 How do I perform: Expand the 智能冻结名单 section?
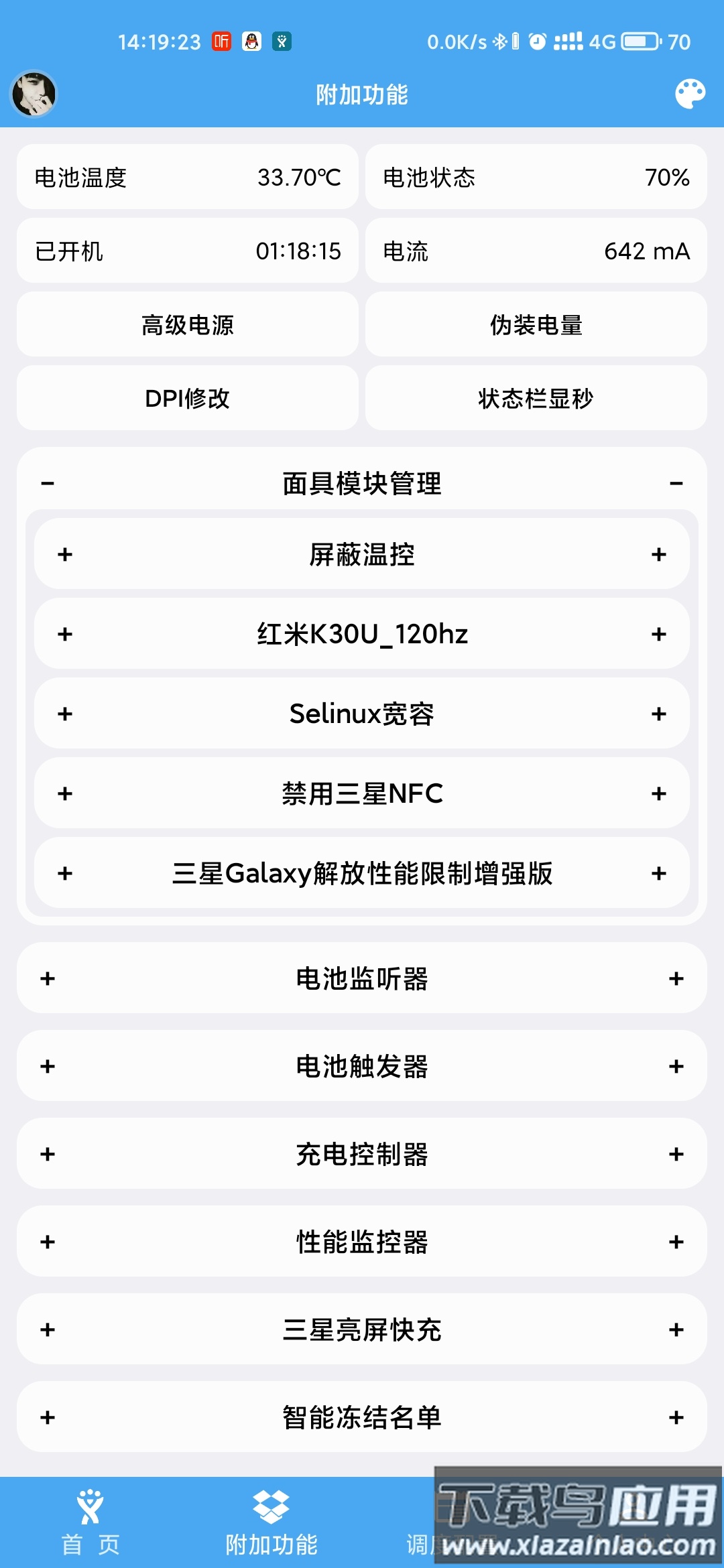pyautogui.click(x=362, y=1417)
